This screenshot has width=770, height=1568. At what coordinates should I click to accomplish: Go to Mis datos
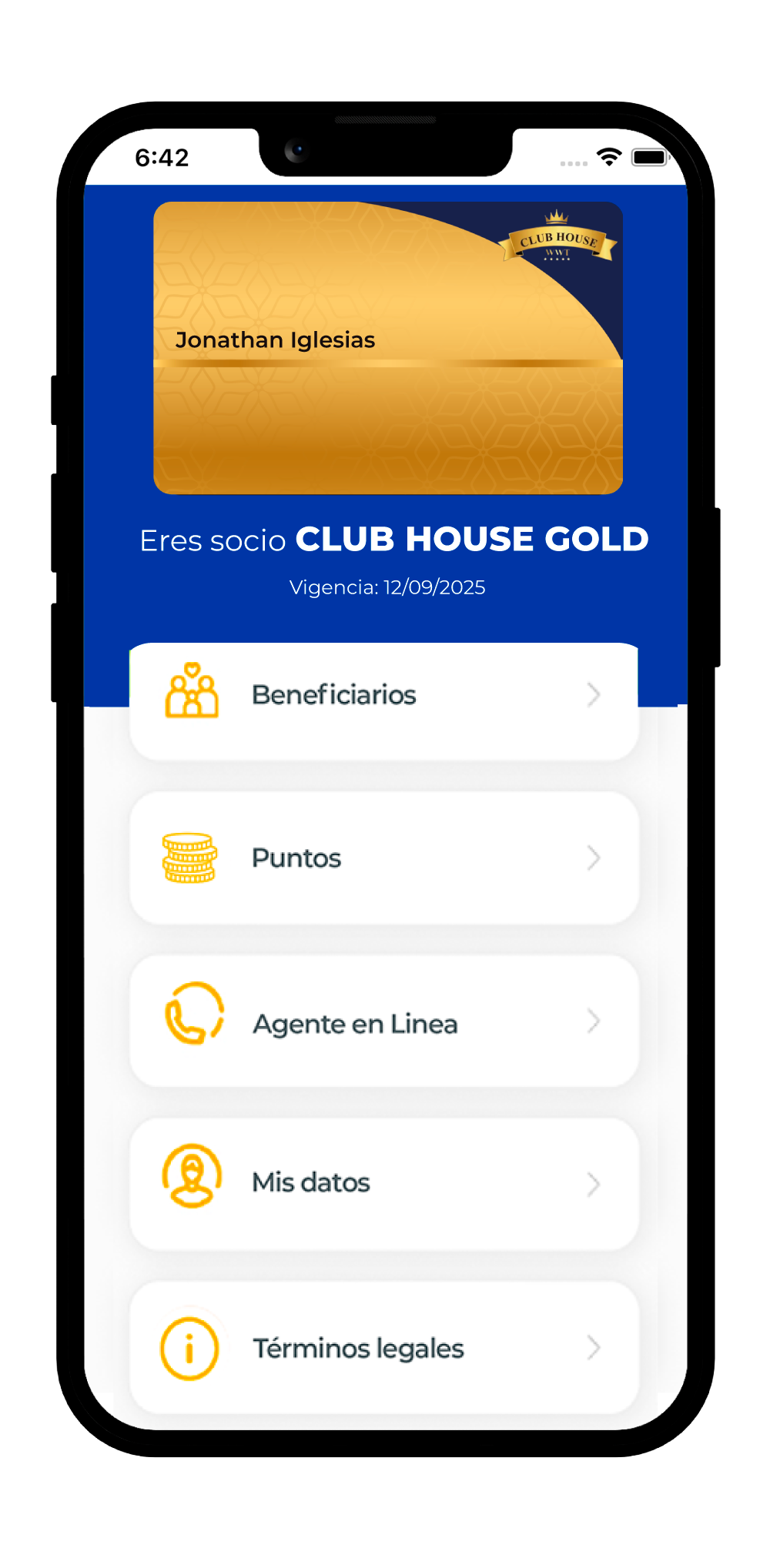coord(383,1183)
